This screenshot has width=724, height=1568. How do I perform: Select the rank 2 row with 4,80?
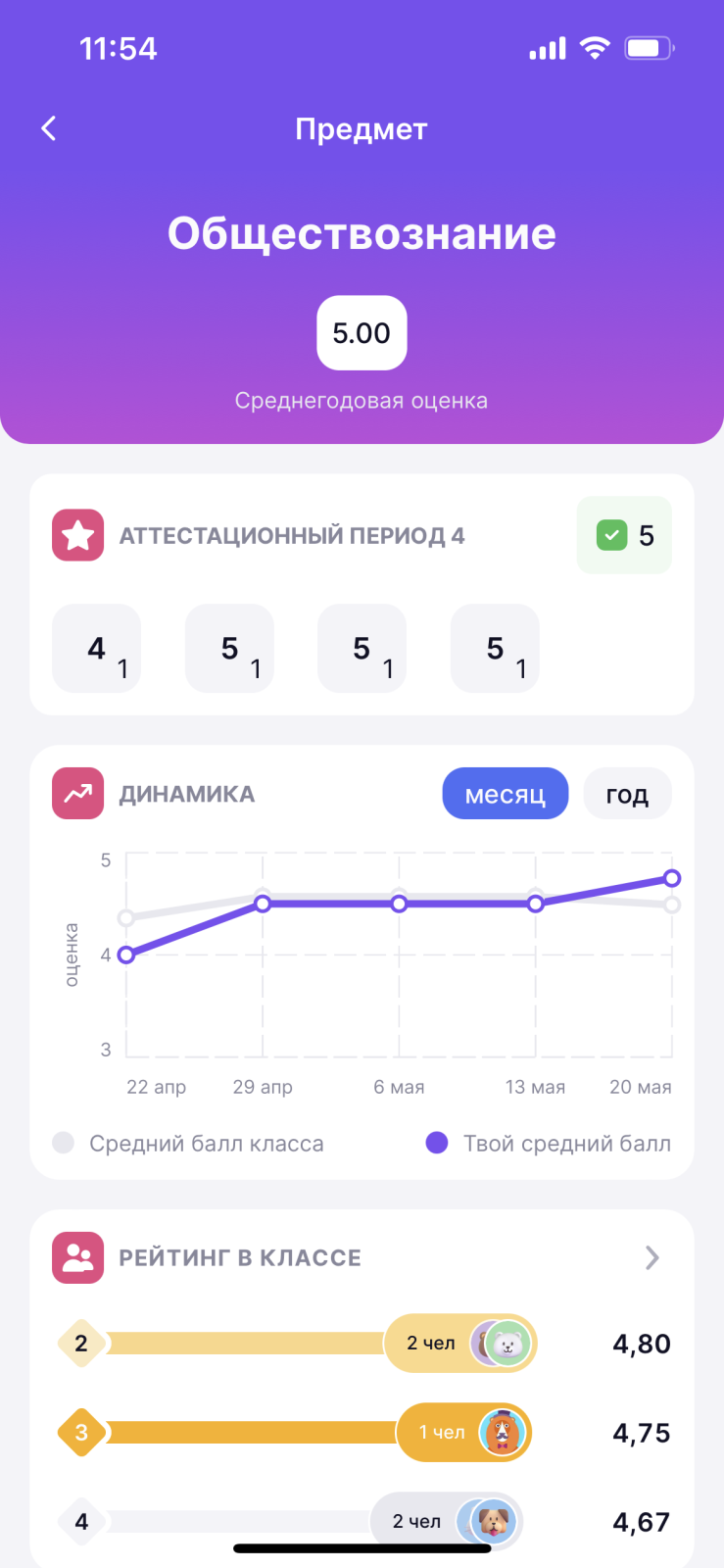(x=362, y=1343)
